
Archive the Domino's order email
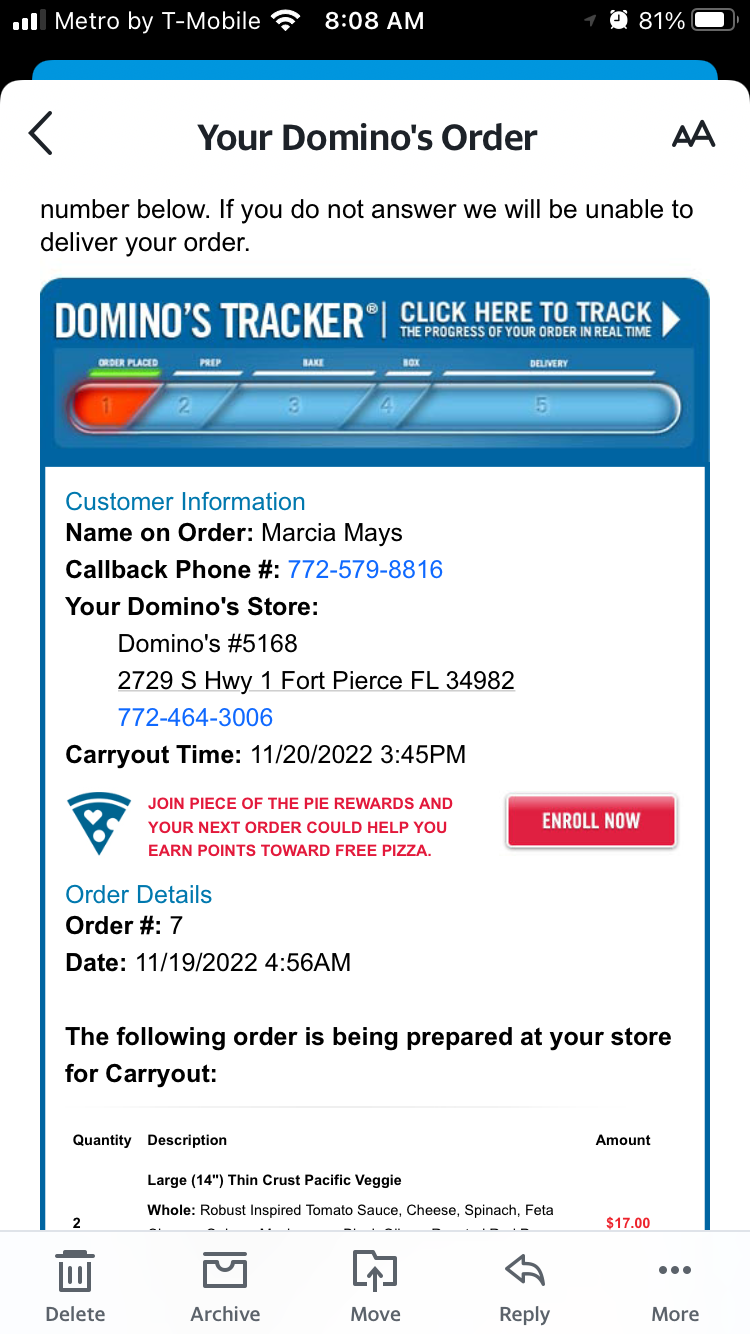pos(225,1286)
